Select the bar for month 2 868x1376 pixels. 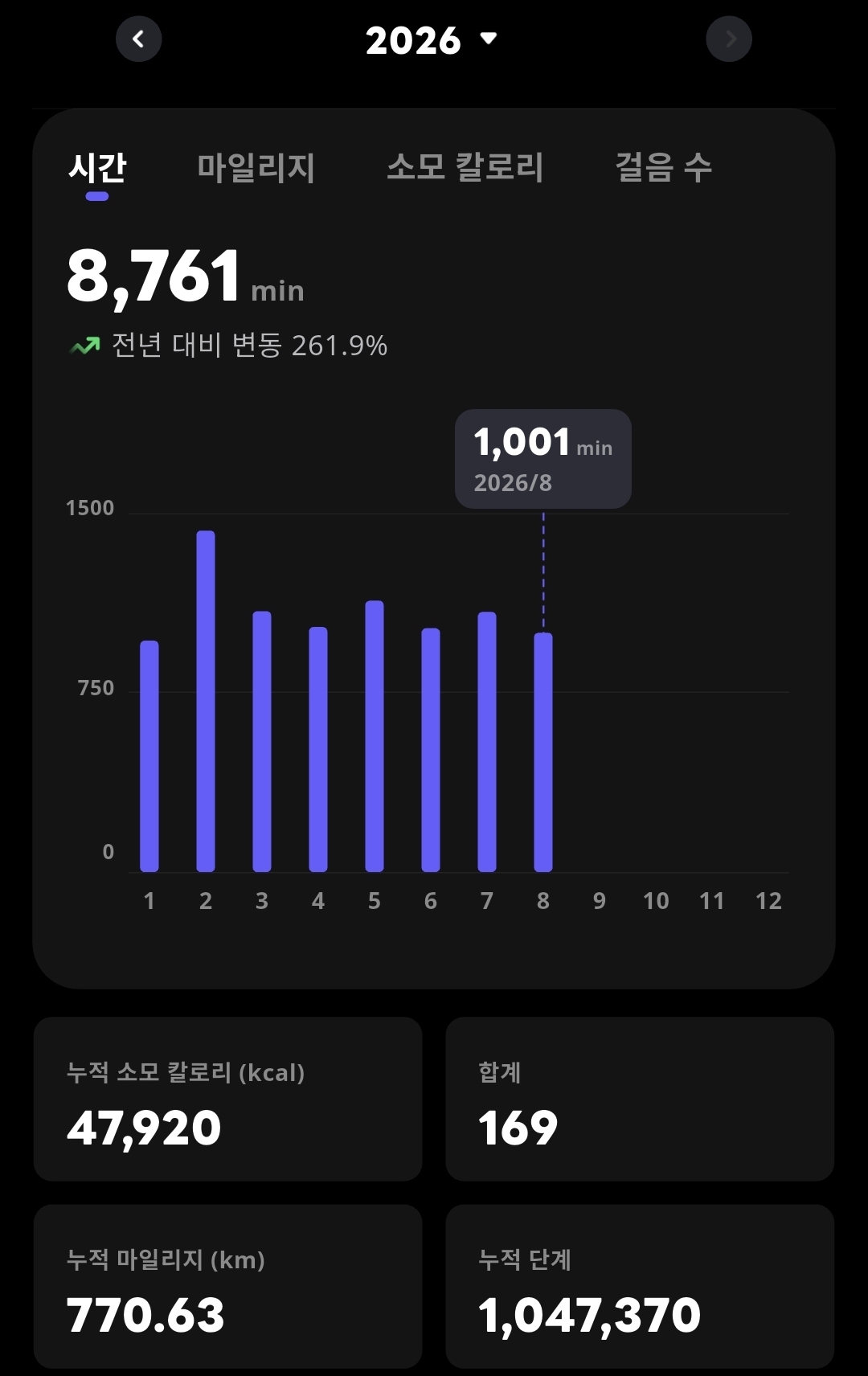(x=206, y=701)
